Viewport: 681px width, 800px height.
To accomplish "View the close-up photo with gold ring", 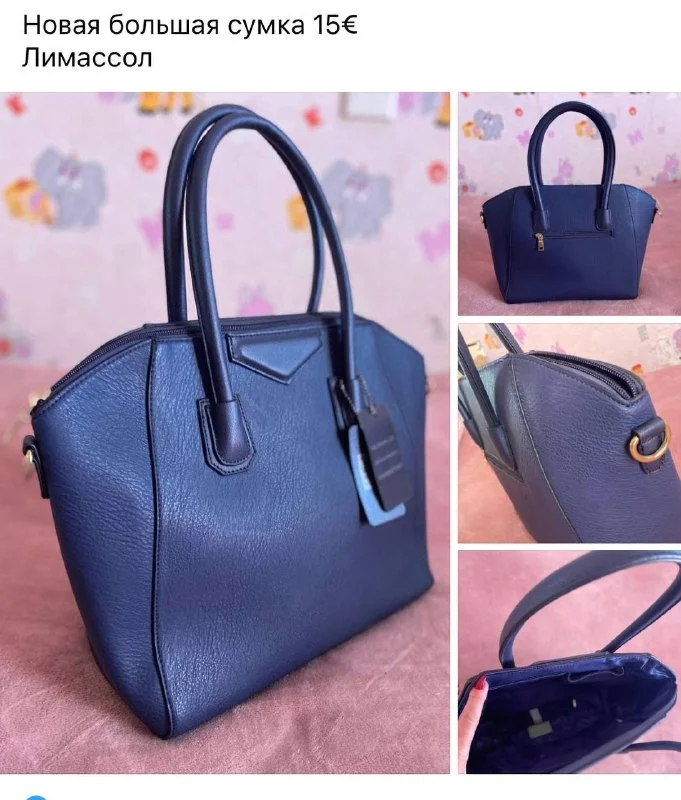I will [569, 433].
